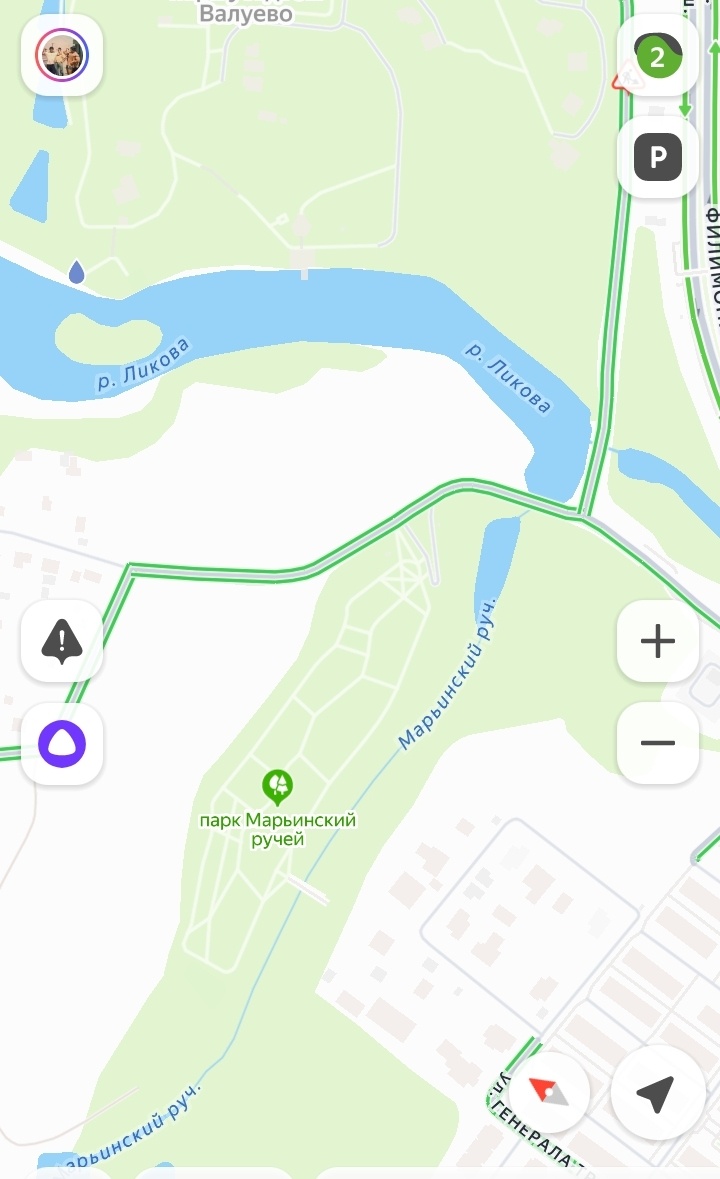Image resolution: width=720 pixels, height=1179 pixels.
Task: Center the map on my location
Action: [657, 1093]
